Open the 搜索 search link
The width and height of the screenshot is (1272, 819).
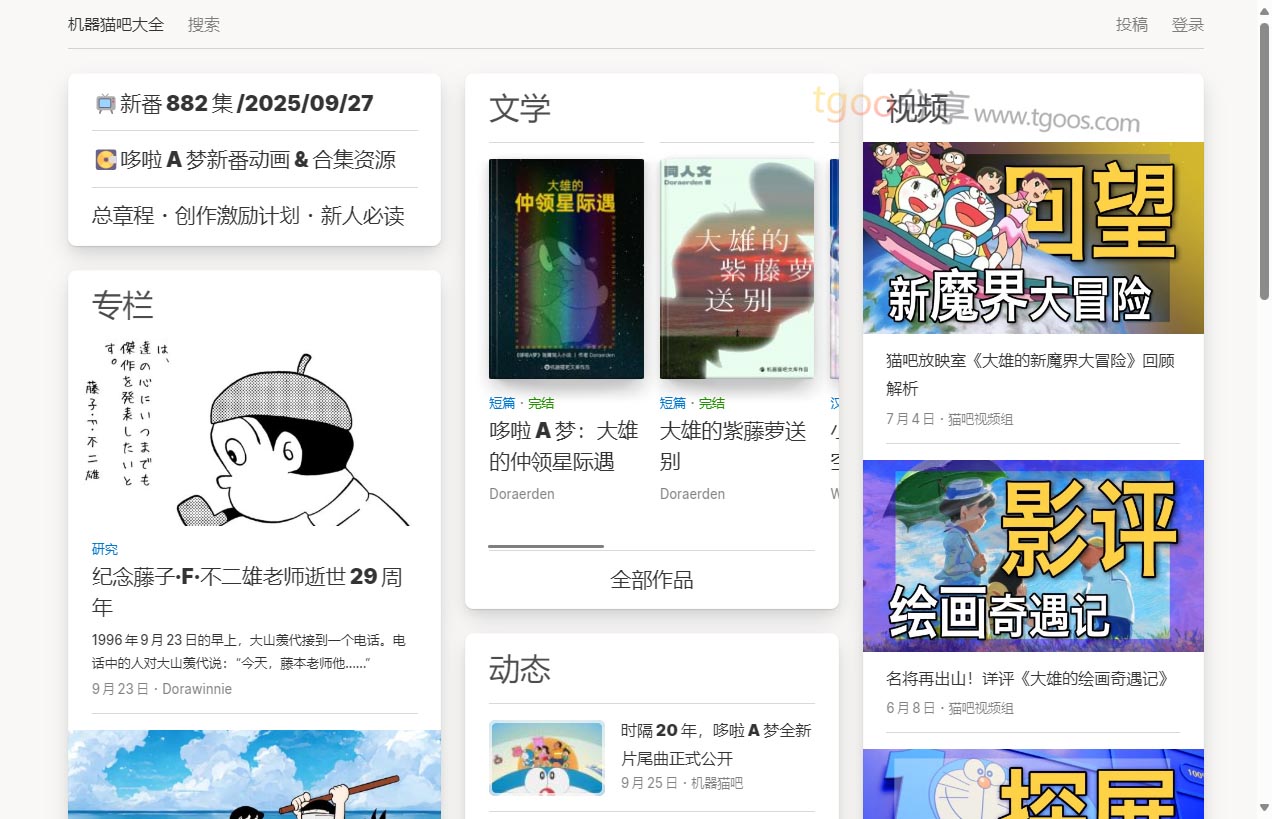tap(204, 25)
